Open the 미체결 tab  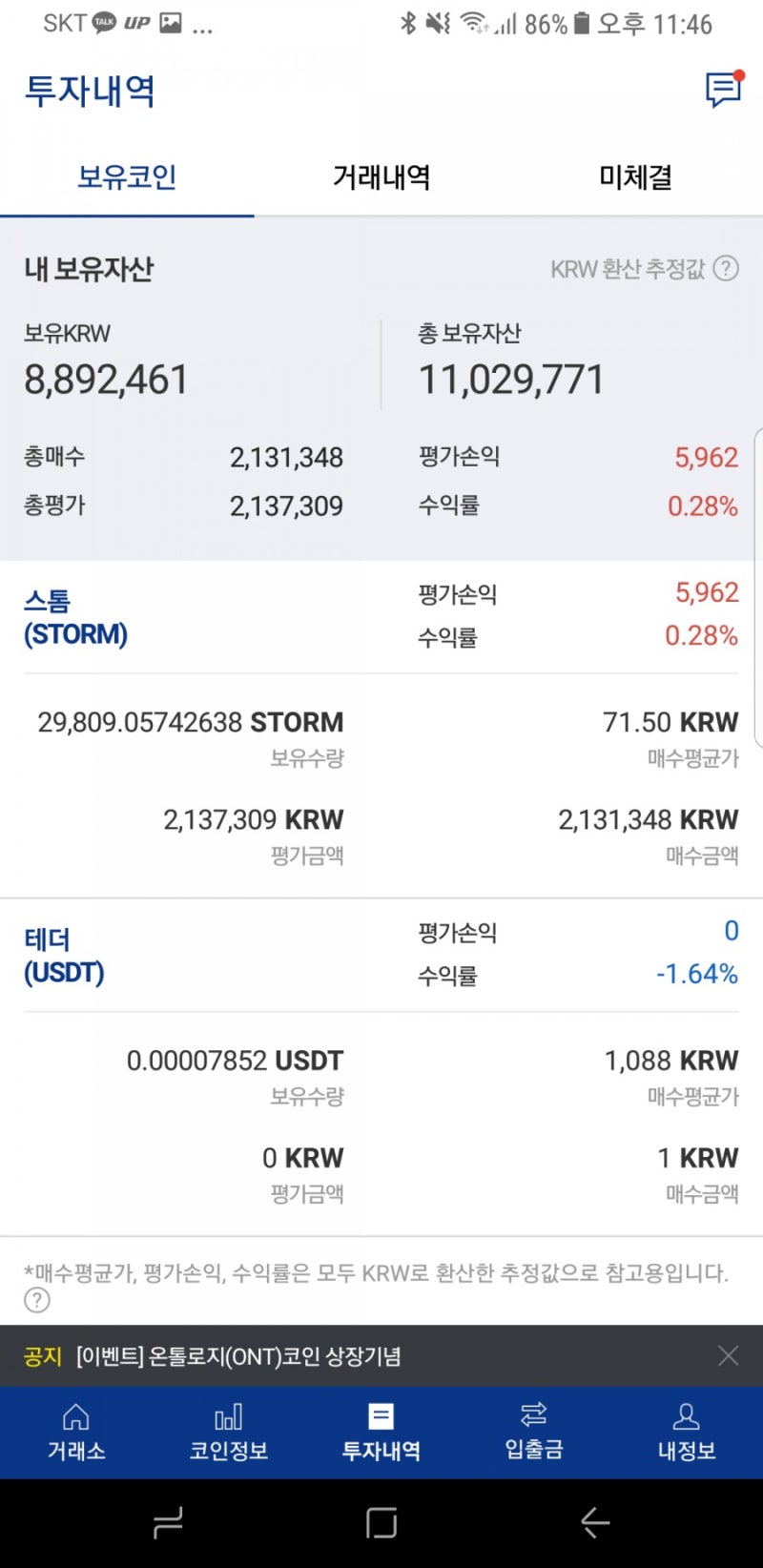(x=636, y=176)
